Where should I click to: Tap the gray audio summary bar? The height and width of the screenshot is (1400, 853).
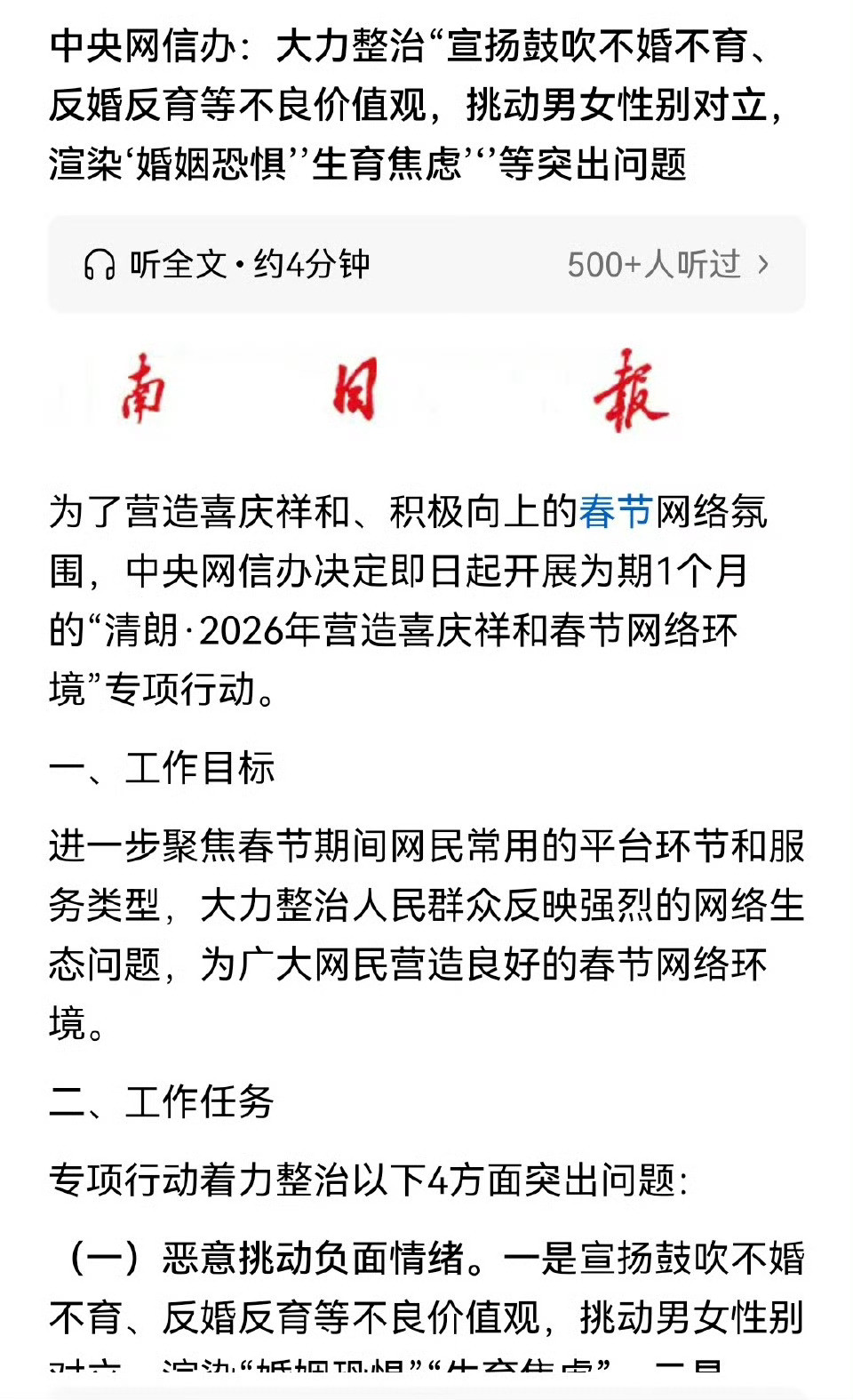point(426,264)
